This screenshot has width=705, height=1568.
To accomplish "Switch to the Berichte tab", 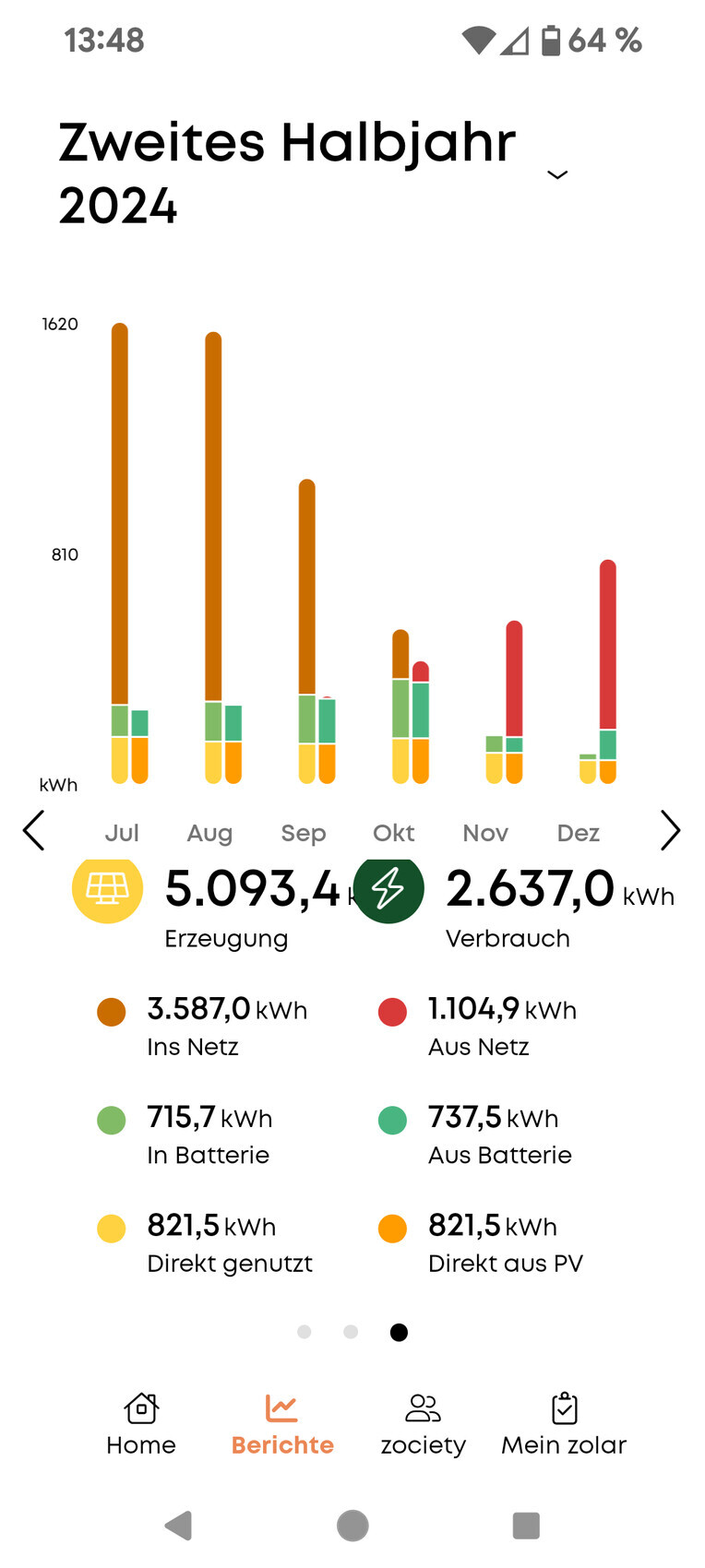I will pyautogui.click(x=282, y=1424).
